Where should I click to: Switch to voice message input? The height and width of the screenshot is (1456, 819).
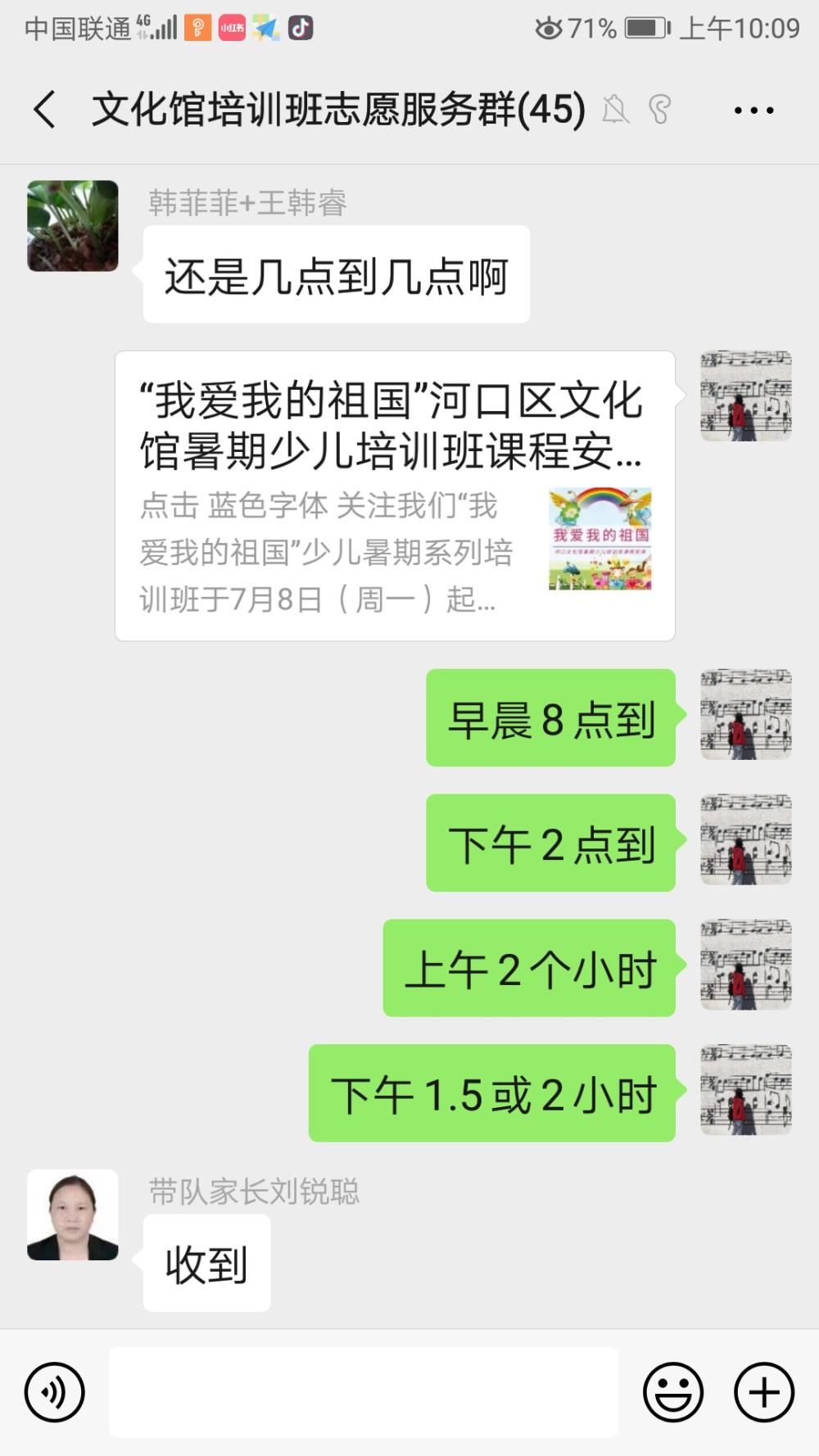(54, 1392)
